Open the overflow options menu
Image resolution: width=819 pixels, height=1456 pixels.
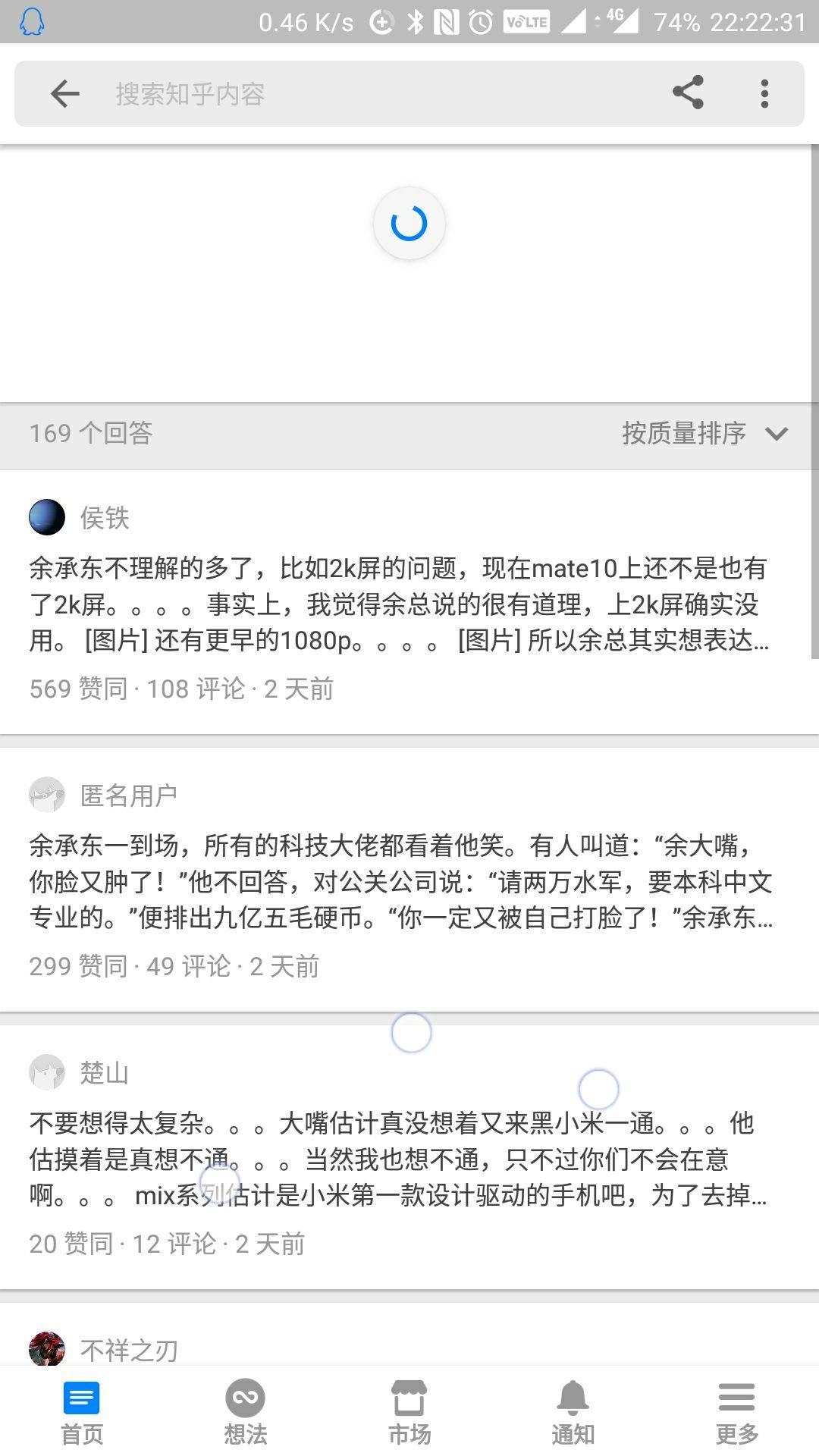tap(764, 93)
